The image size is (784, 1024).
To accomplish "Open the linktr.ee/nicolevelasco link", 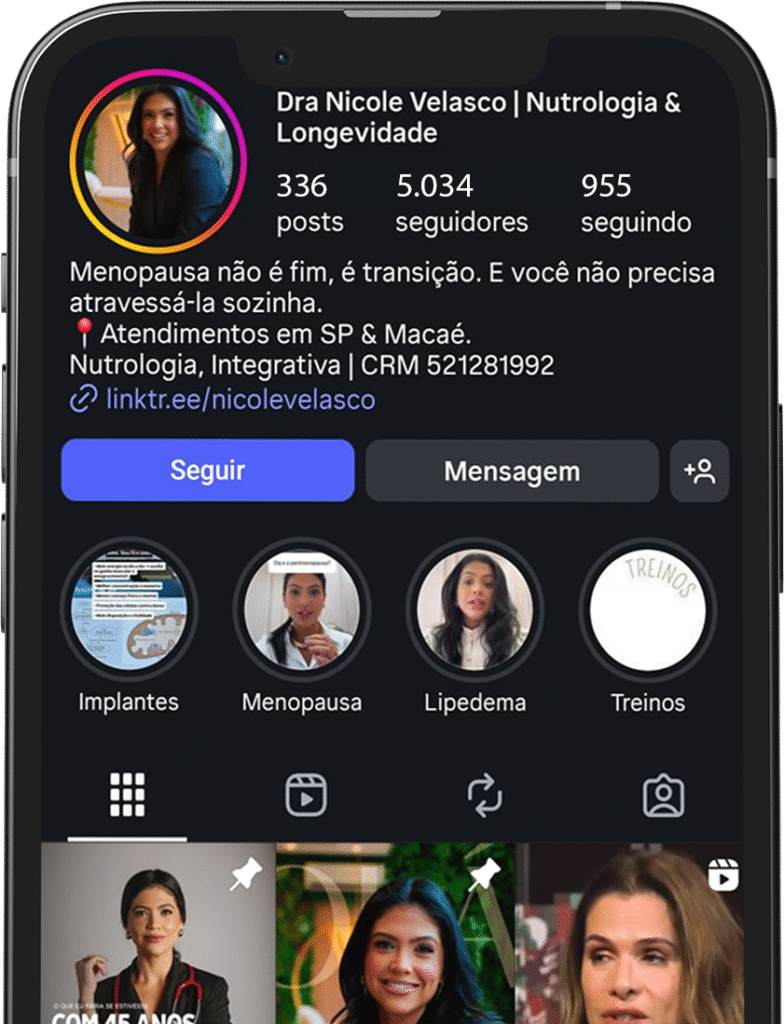I will [x=240, y=400].
